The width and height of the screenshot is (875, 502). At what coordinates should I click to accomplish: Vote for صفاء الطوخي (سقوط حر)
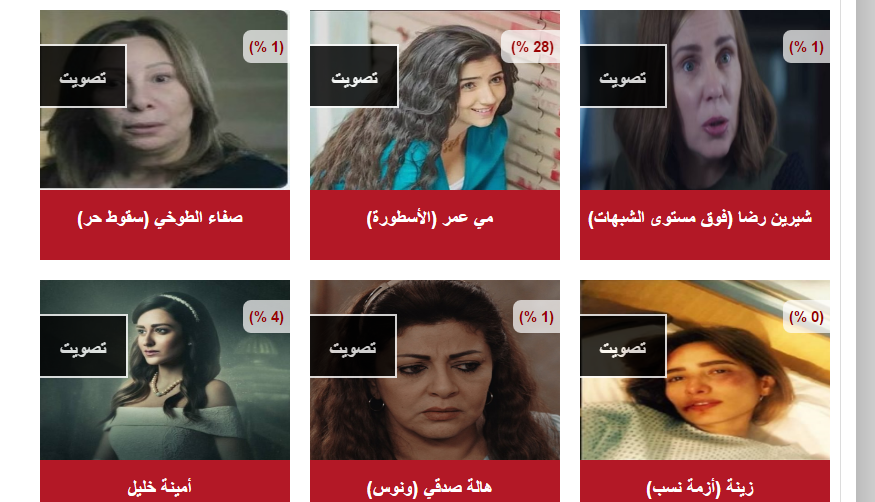(83, 77)
